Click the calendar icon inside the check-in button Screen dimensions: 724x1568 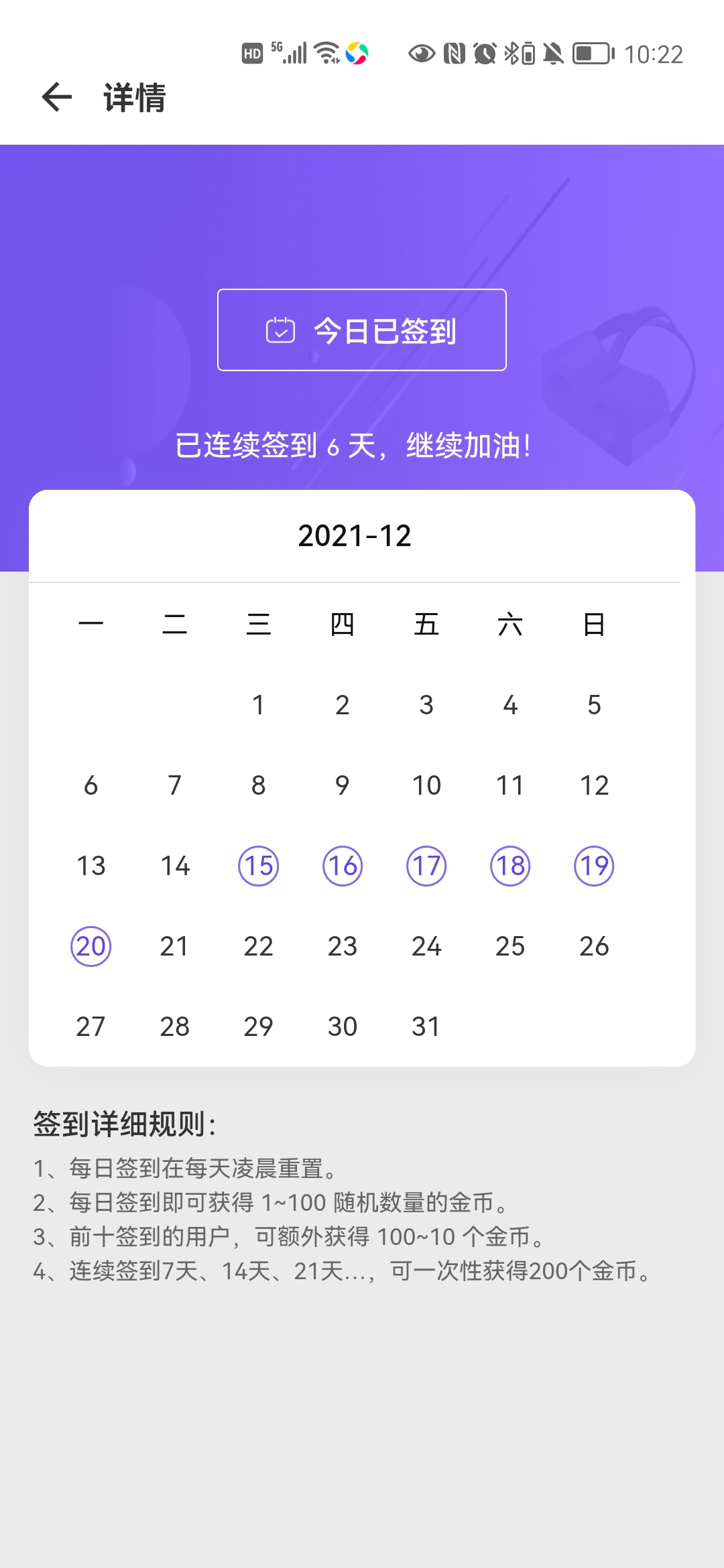pos(281,330)
